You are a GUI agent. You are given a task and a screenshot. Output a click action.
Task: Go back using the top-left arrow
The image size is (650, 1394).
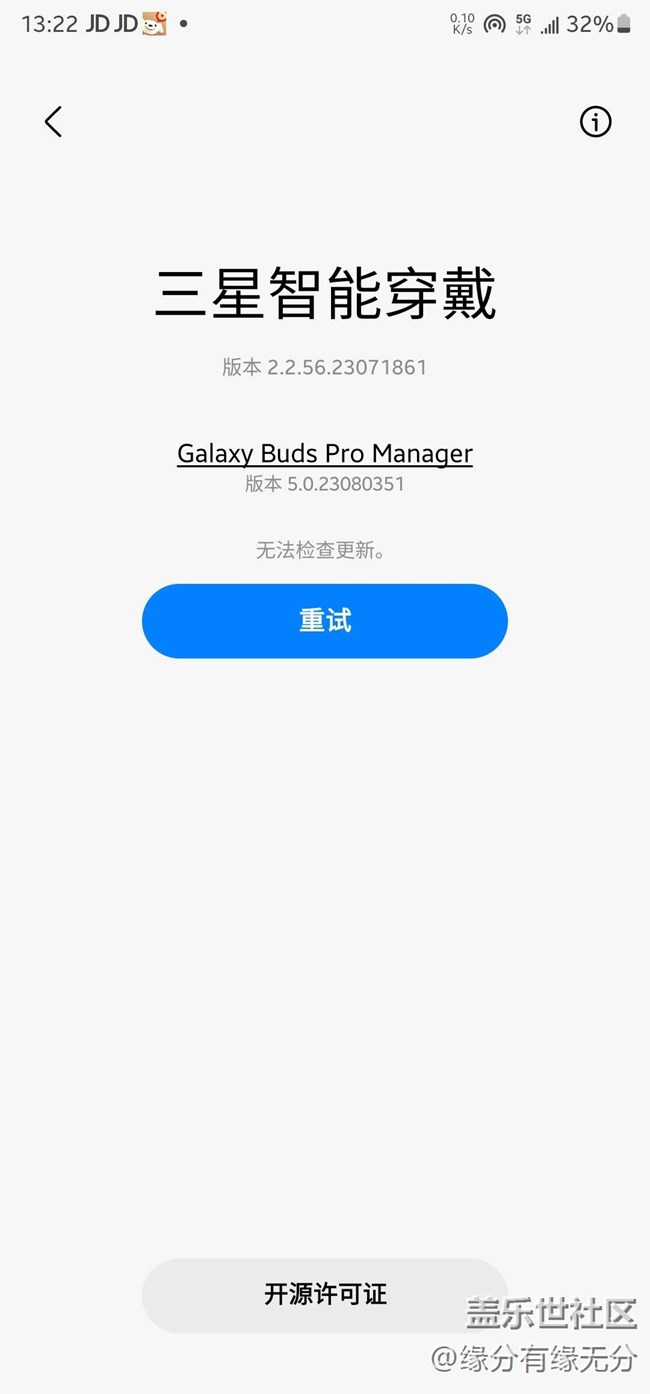coord(53,122)
